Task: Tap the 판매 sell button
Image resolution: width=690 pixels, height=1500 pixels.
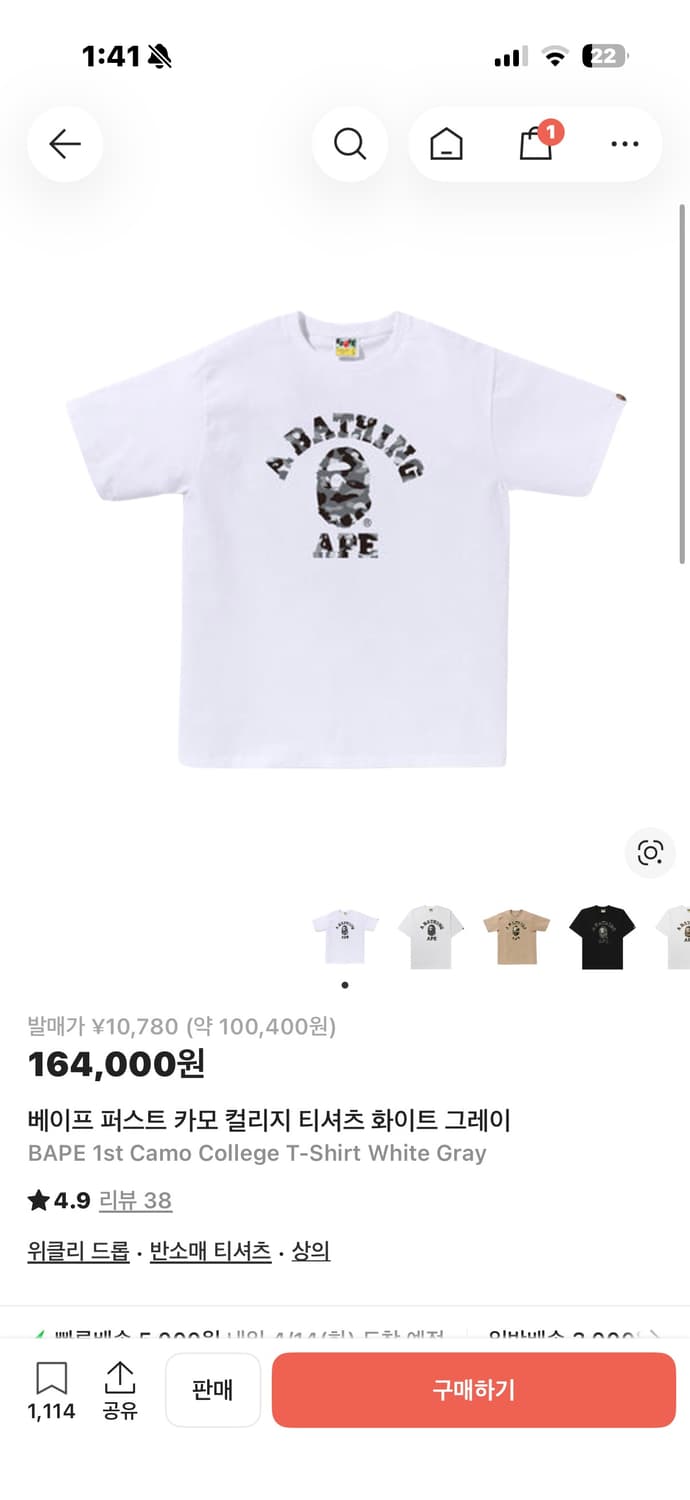Action: pyautogui.click(x=213, y=1390)
